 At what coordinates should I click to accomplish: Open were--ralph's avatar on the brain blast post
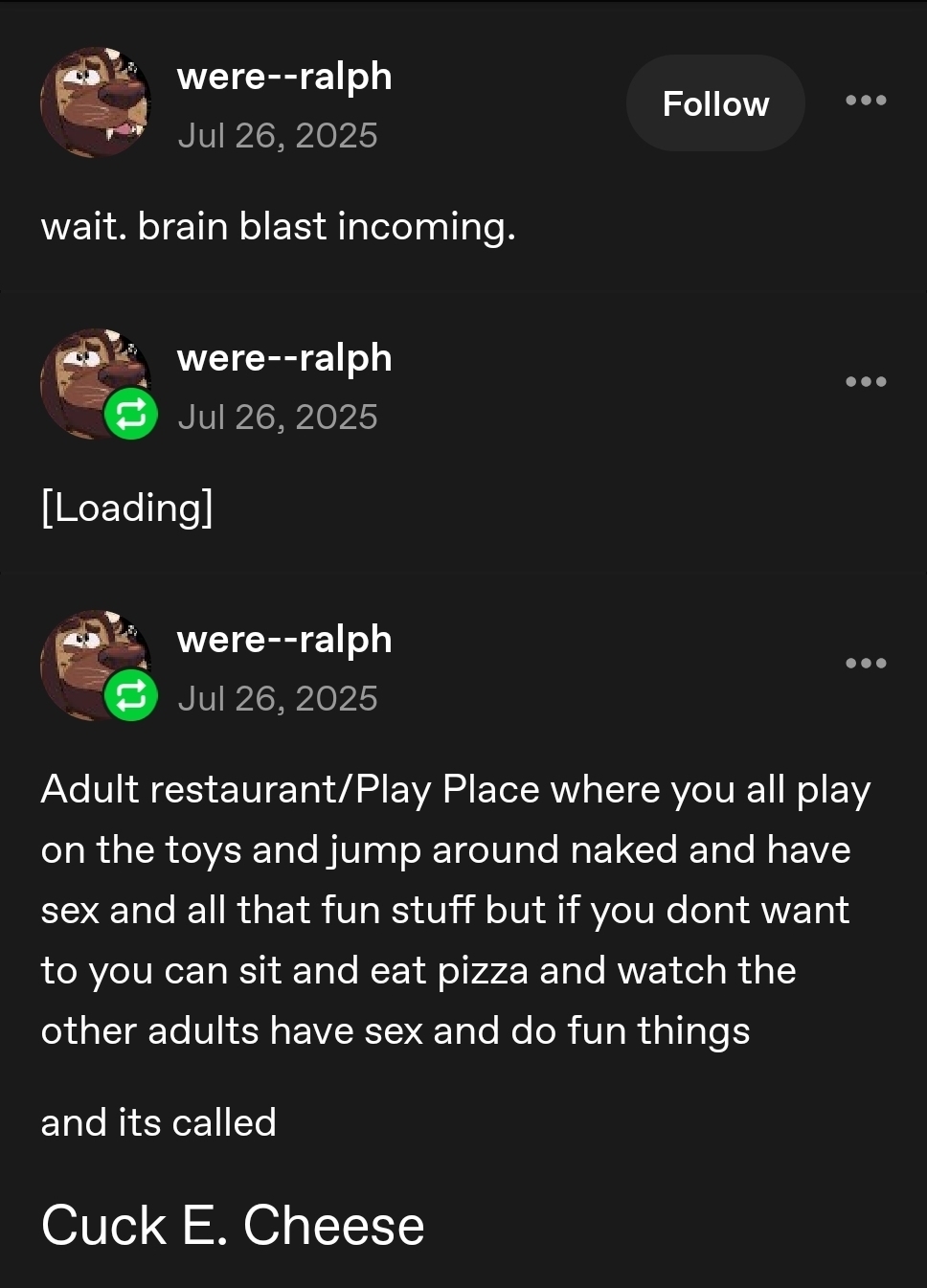click(x=96, y=102)
